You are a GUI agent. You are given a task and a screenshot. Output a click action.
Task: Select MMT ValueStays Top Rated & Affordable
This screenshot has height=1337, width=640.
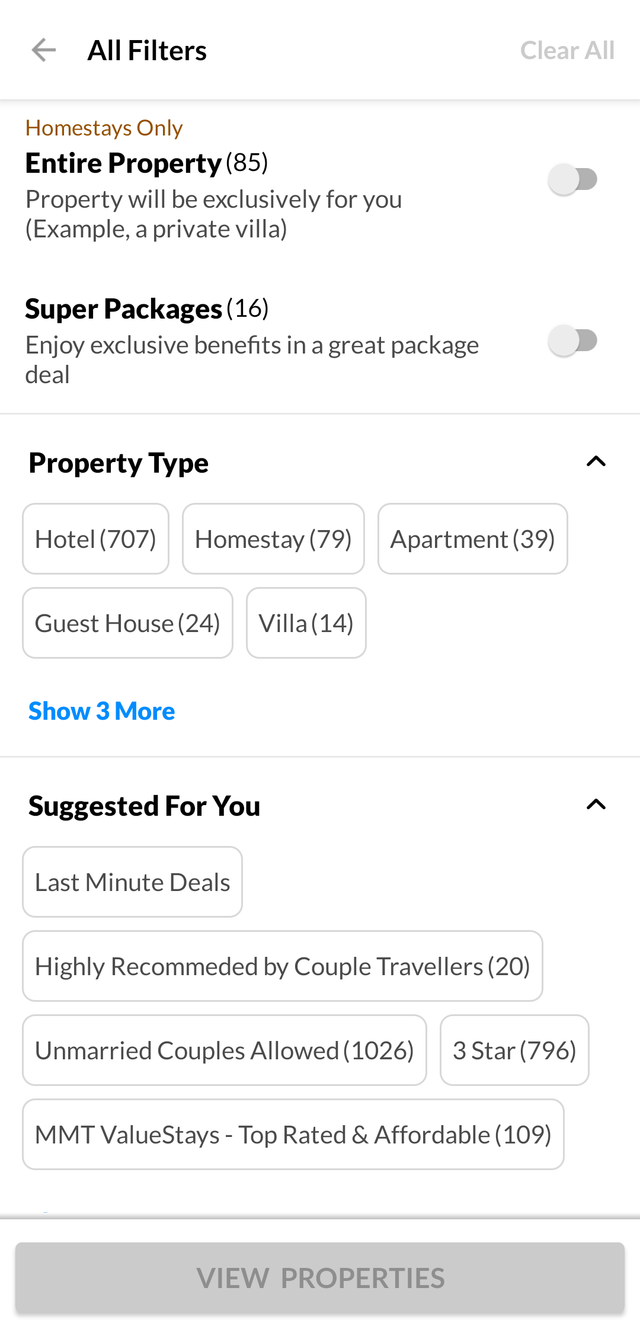point(293,1134)
